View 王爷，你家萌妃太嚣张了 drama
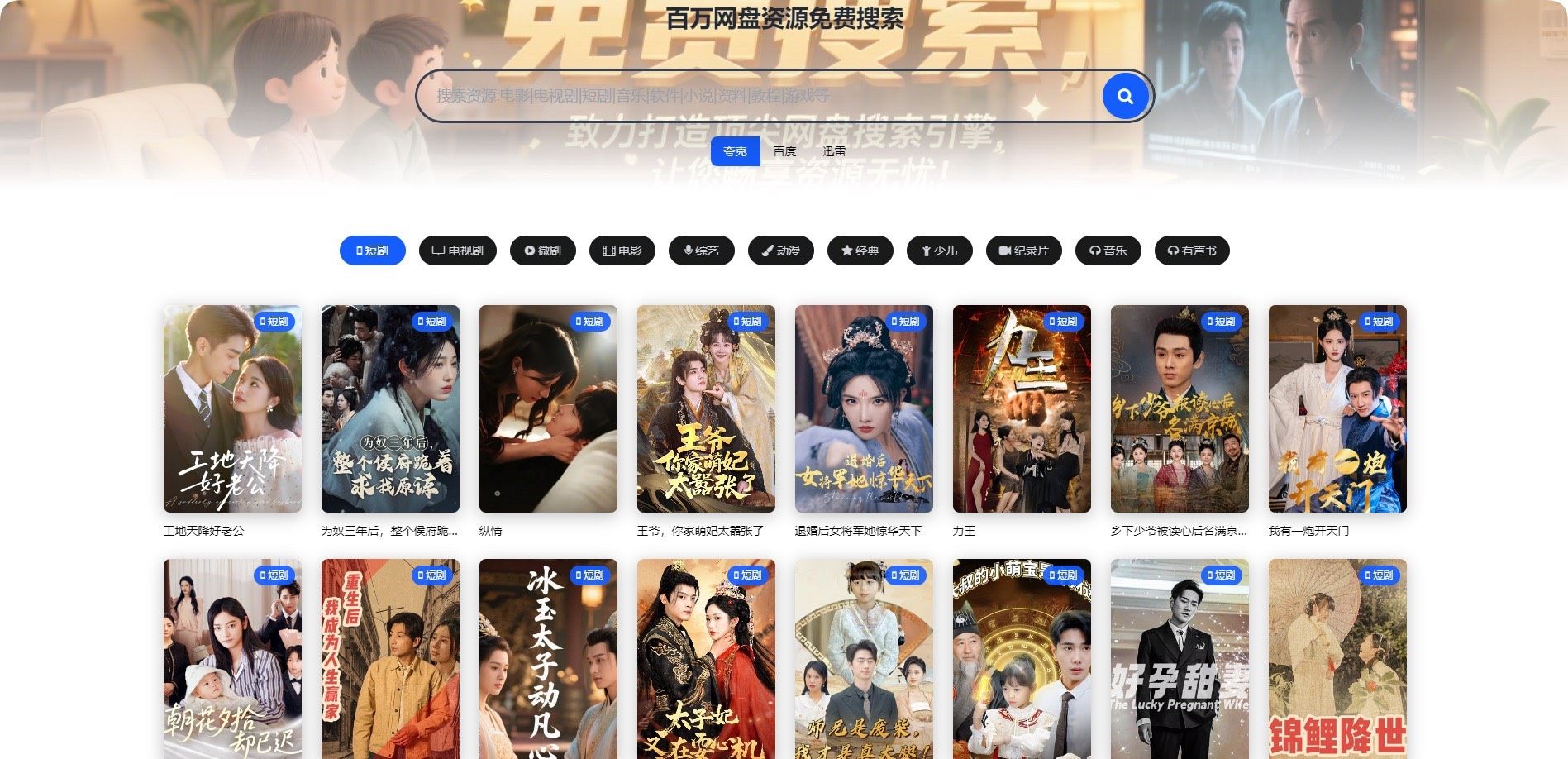Screen dimensions: 1568x759 point(706,409)
